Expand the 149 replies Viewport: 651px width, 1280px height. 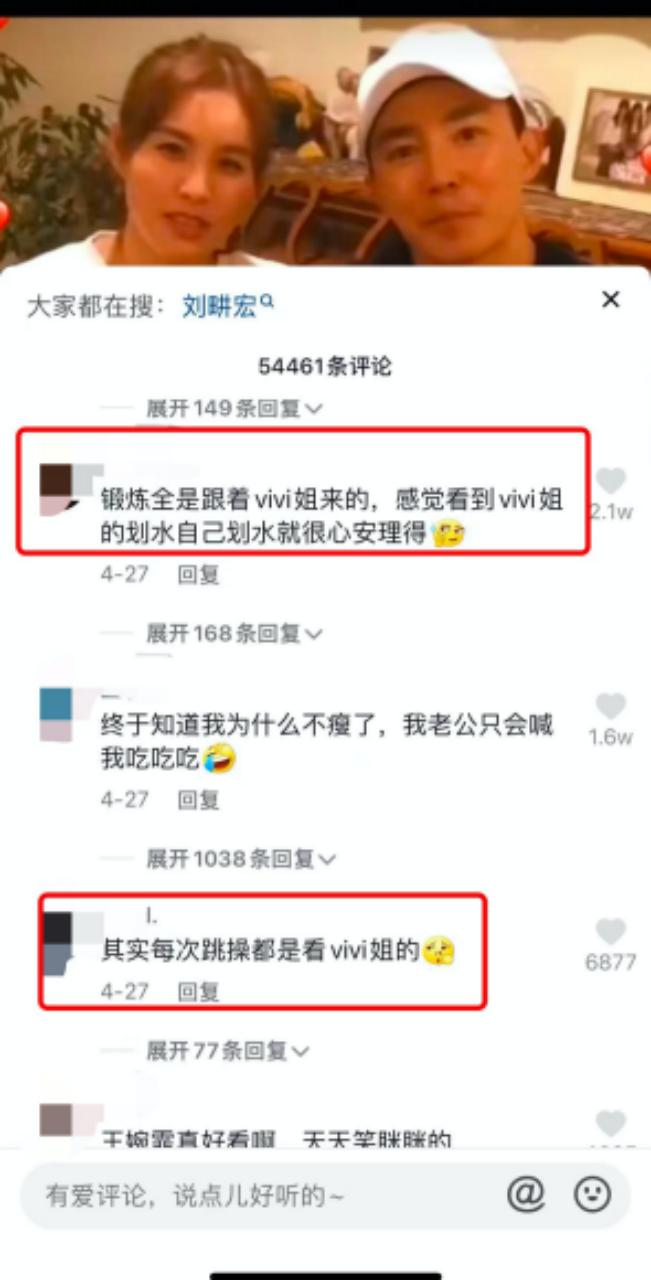click(x=234, y=408)
